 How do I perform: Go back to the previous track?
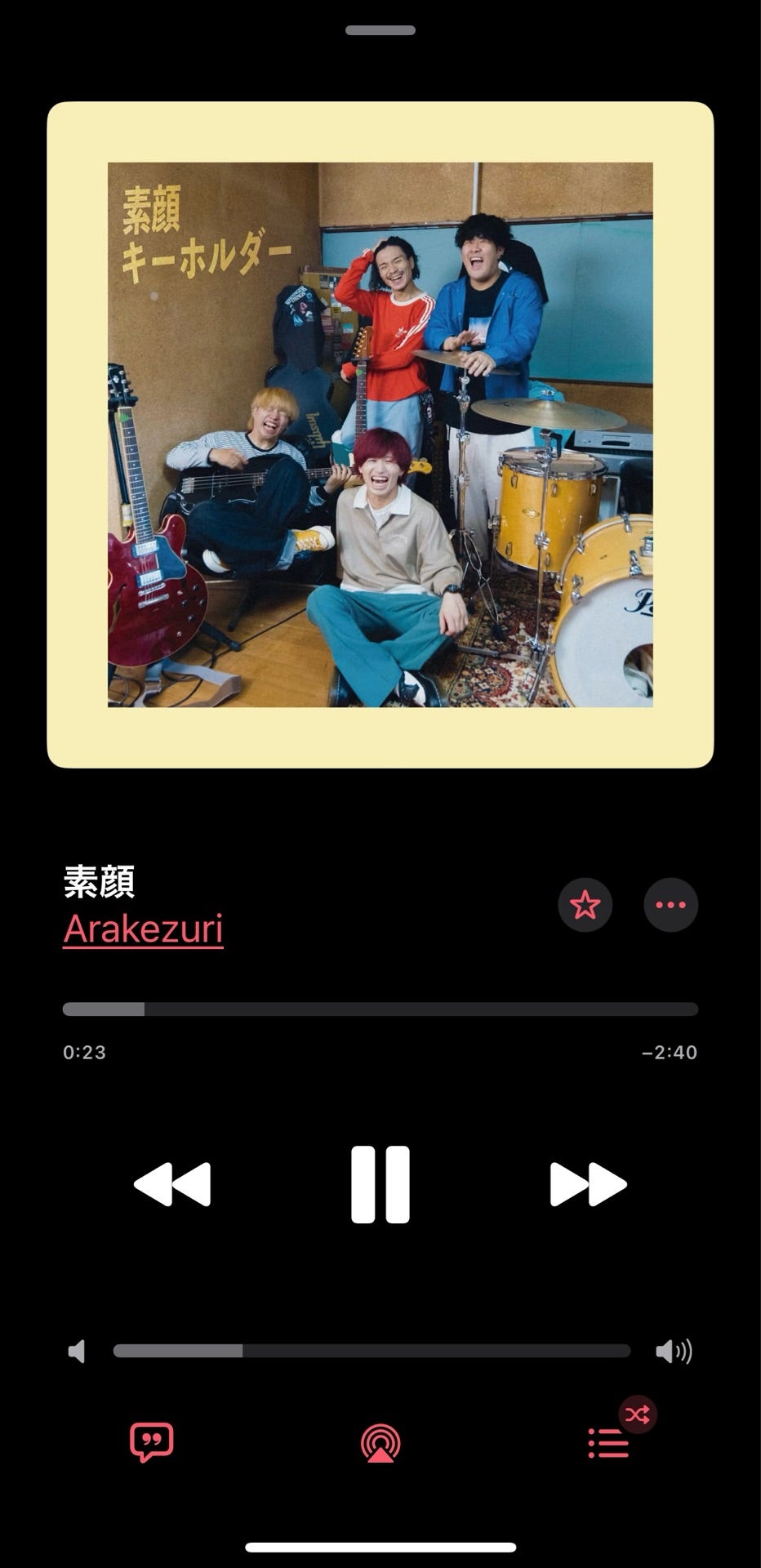coord(172,1184)
